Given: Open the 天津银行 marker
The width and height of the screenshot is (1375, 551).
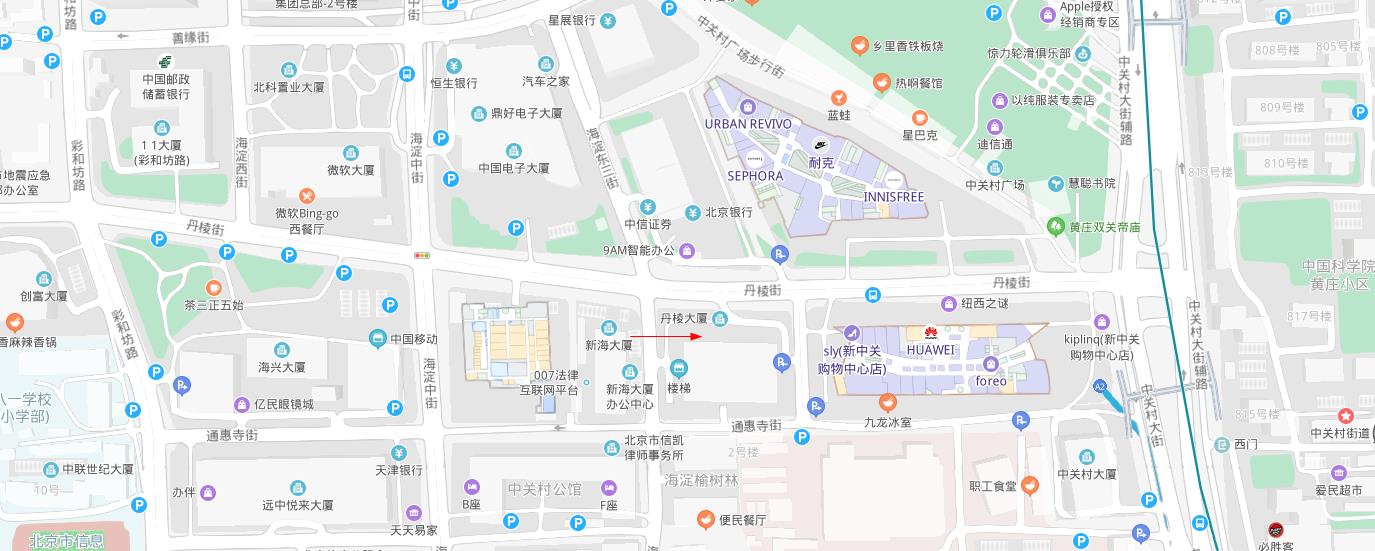Looking at the screenshot, I should click(x=399, y=453).
